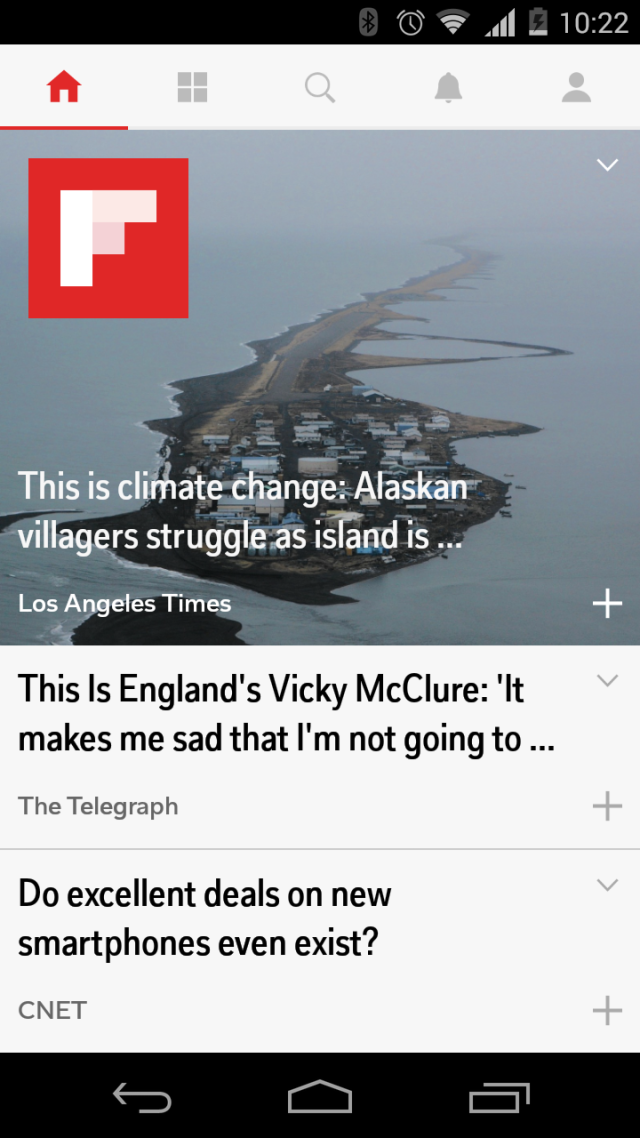Open the smartphone deals article

pos(205,918)
